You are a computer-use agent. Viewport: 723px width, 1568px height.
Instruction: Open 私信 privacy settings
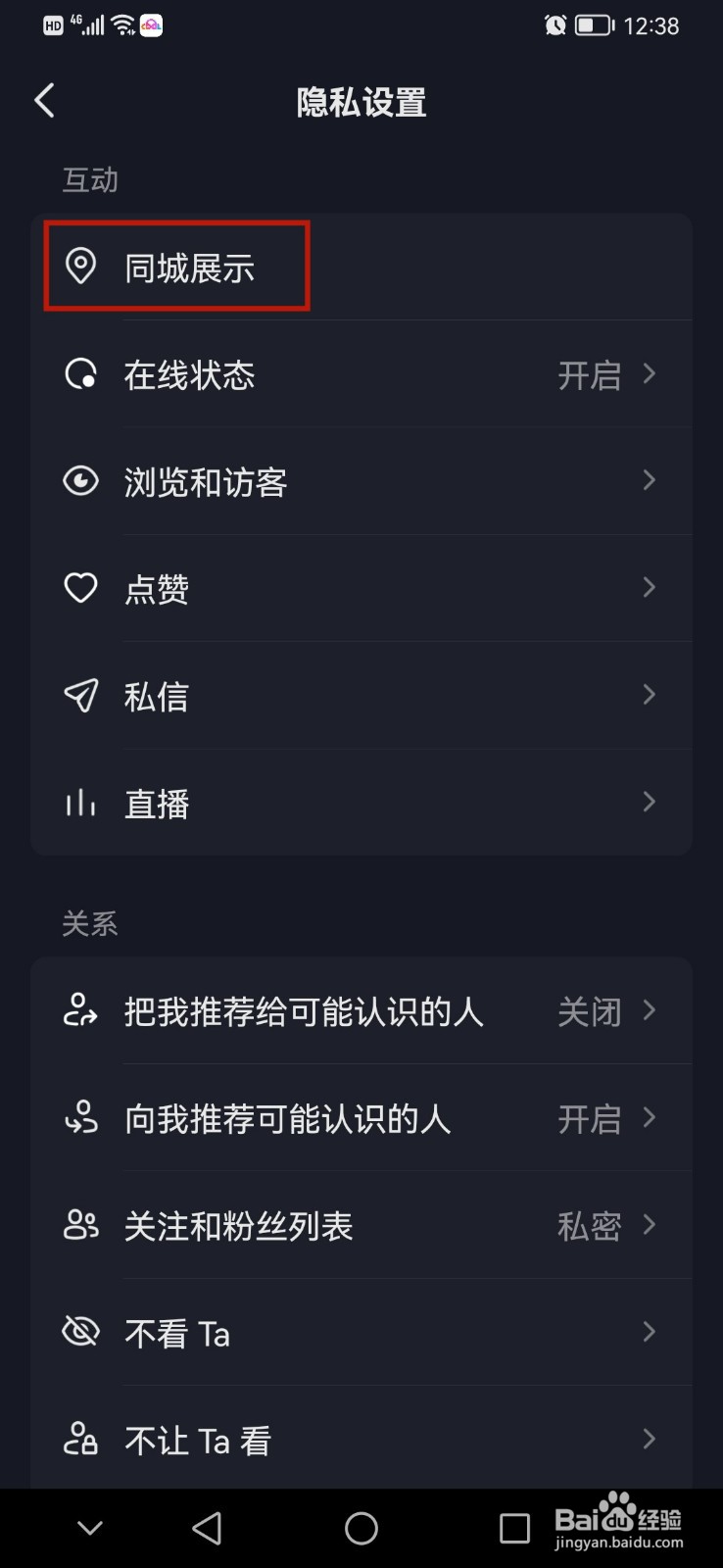[x=361, y=696]
